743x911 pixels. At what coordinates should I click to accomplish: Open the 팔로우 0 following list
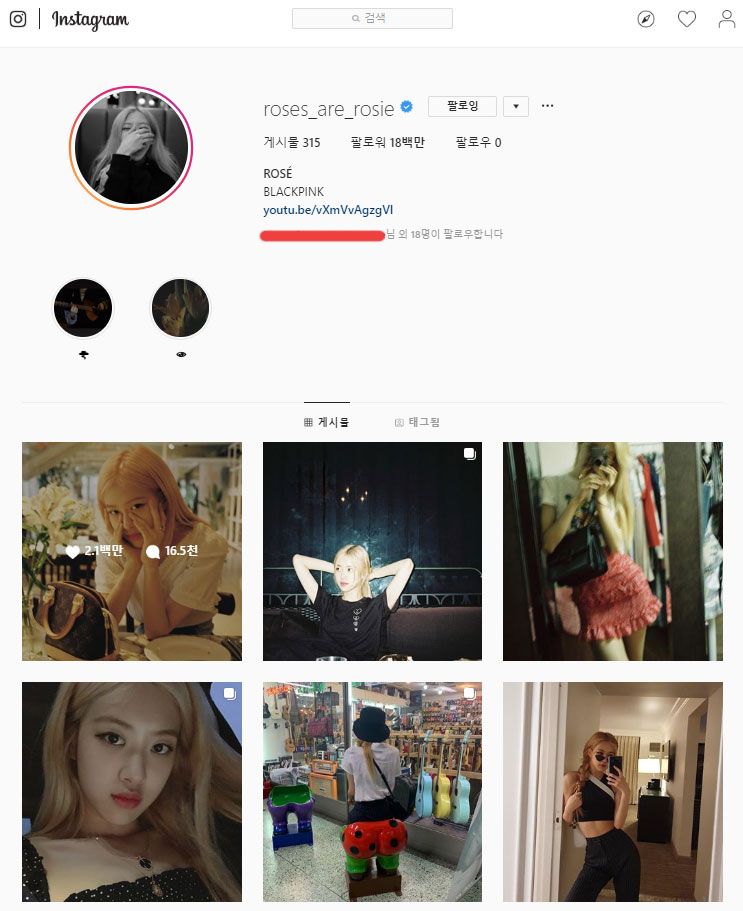tap(478, 143)
